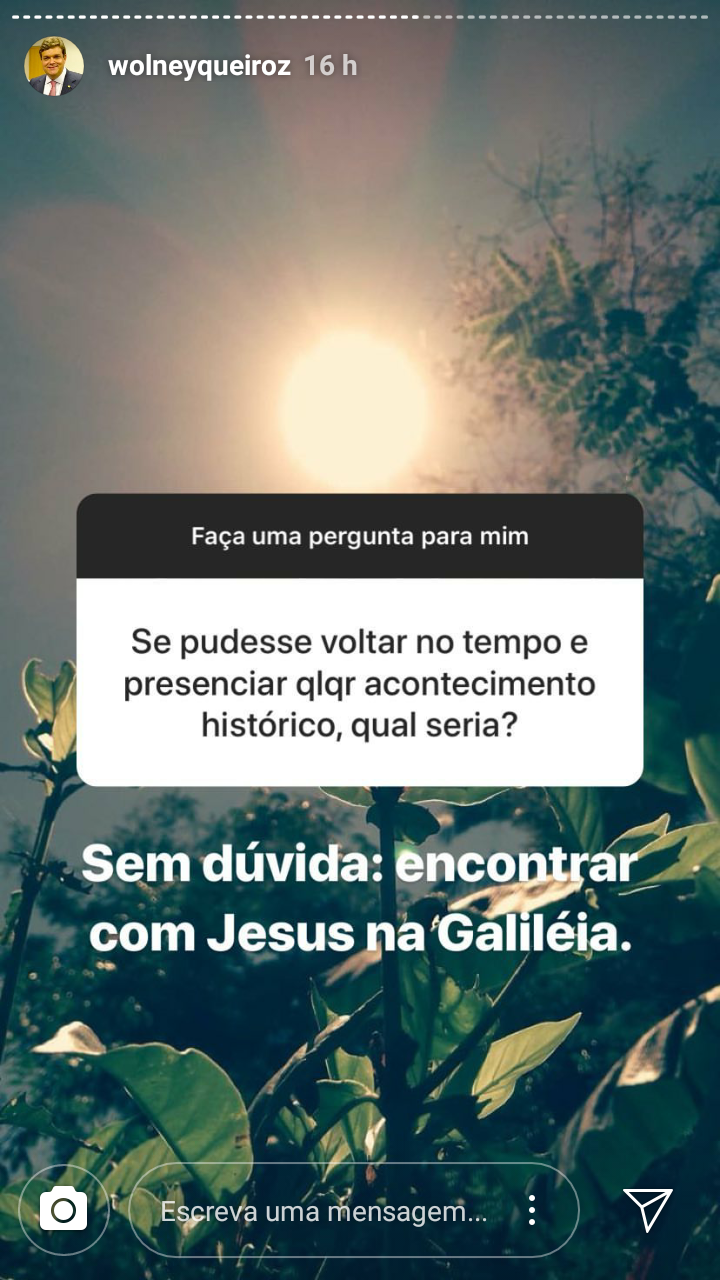720x1280 pixels.
Task: Open the three-dot options menu
Action: [x=531, y=1211]
